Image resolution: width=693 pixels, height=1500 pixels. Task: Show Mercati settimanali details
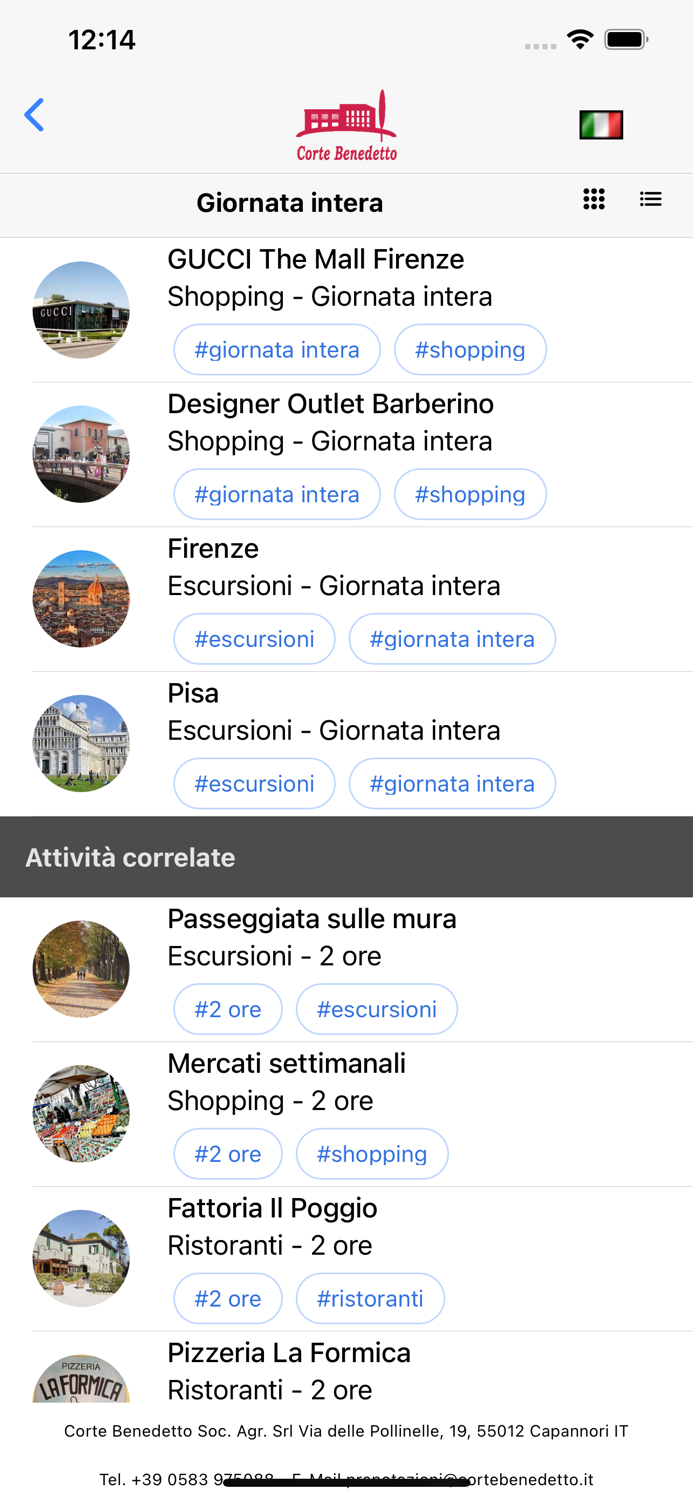286,1063
